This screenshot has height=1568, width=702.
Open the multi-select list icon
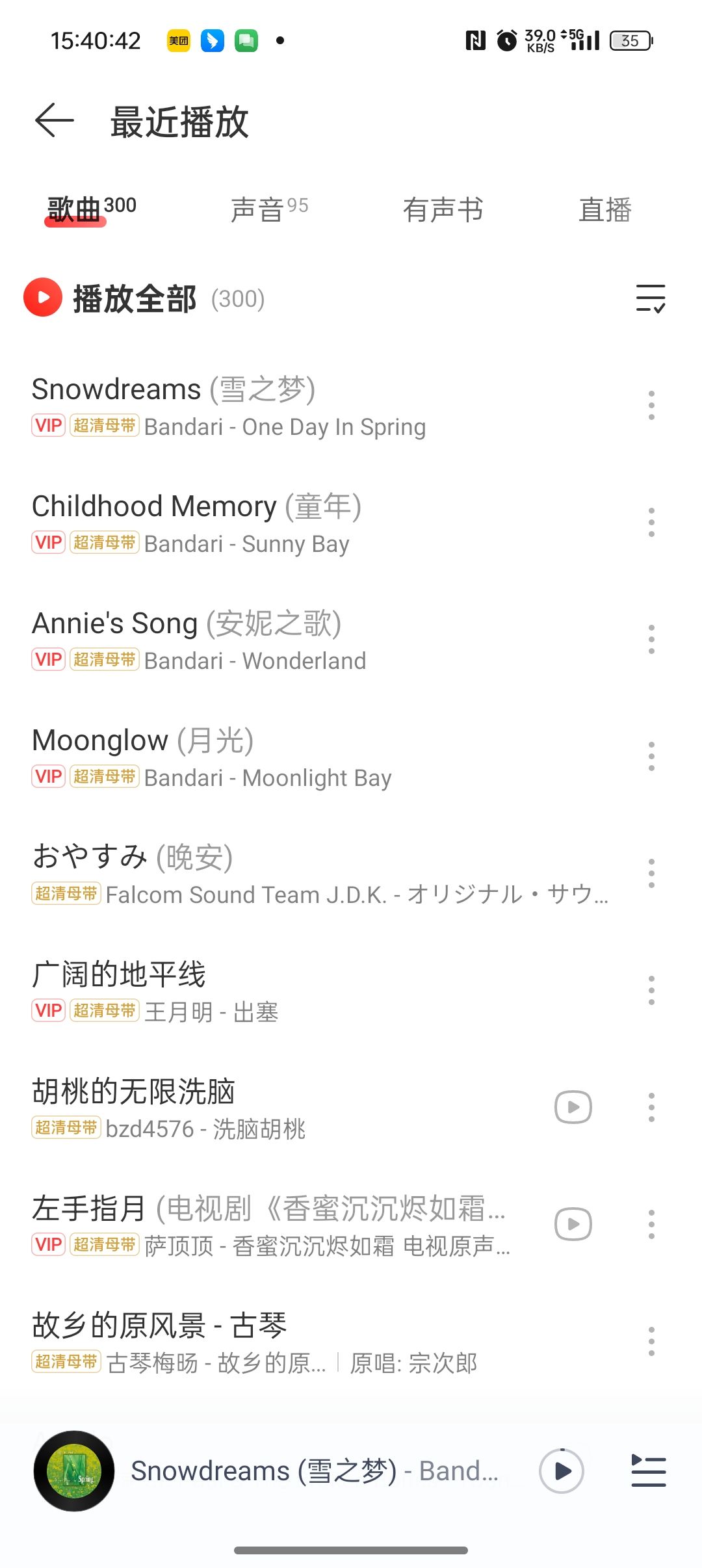(x=650, y=298)
